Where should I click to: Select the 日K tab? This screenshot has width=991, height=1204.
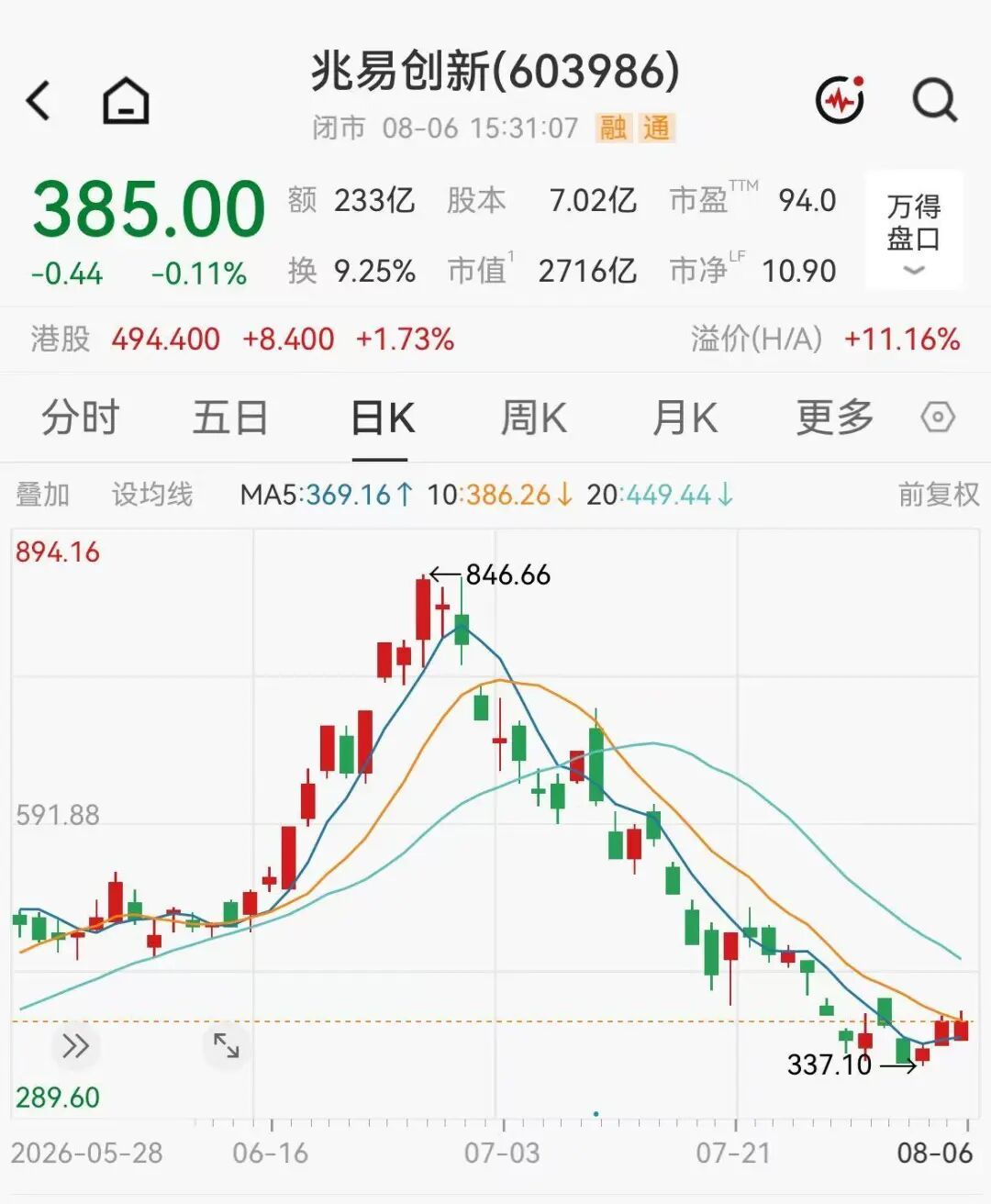tap(383, 418)
